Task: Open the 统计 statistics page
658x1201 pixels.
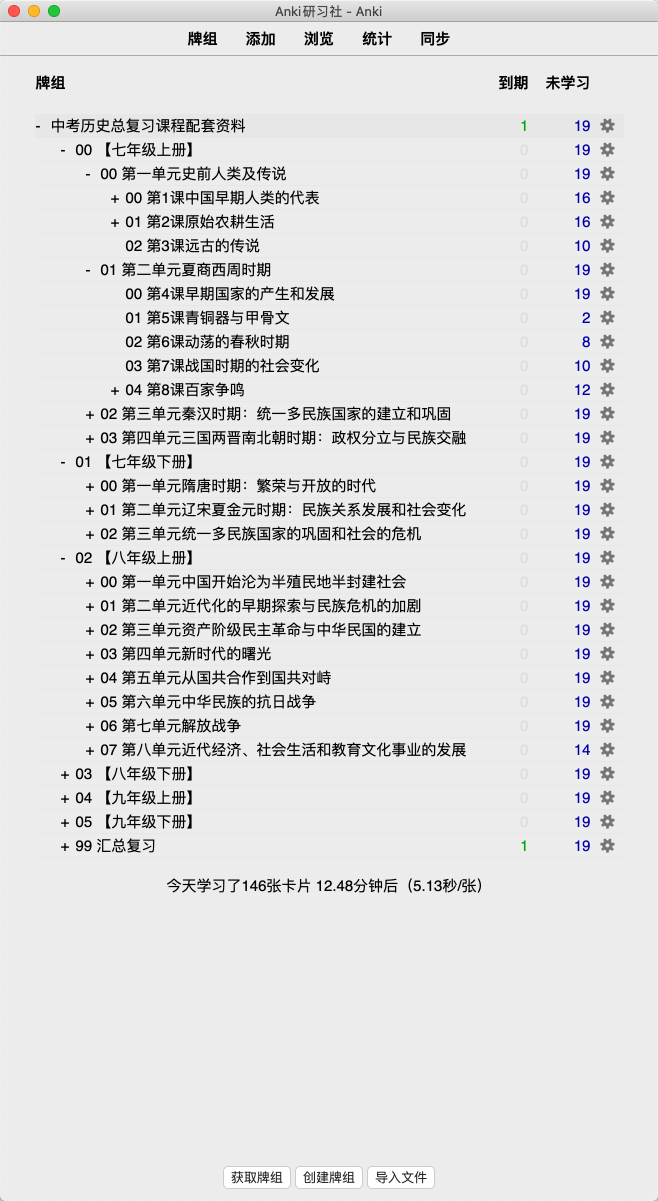Action: tap(377, 39)
